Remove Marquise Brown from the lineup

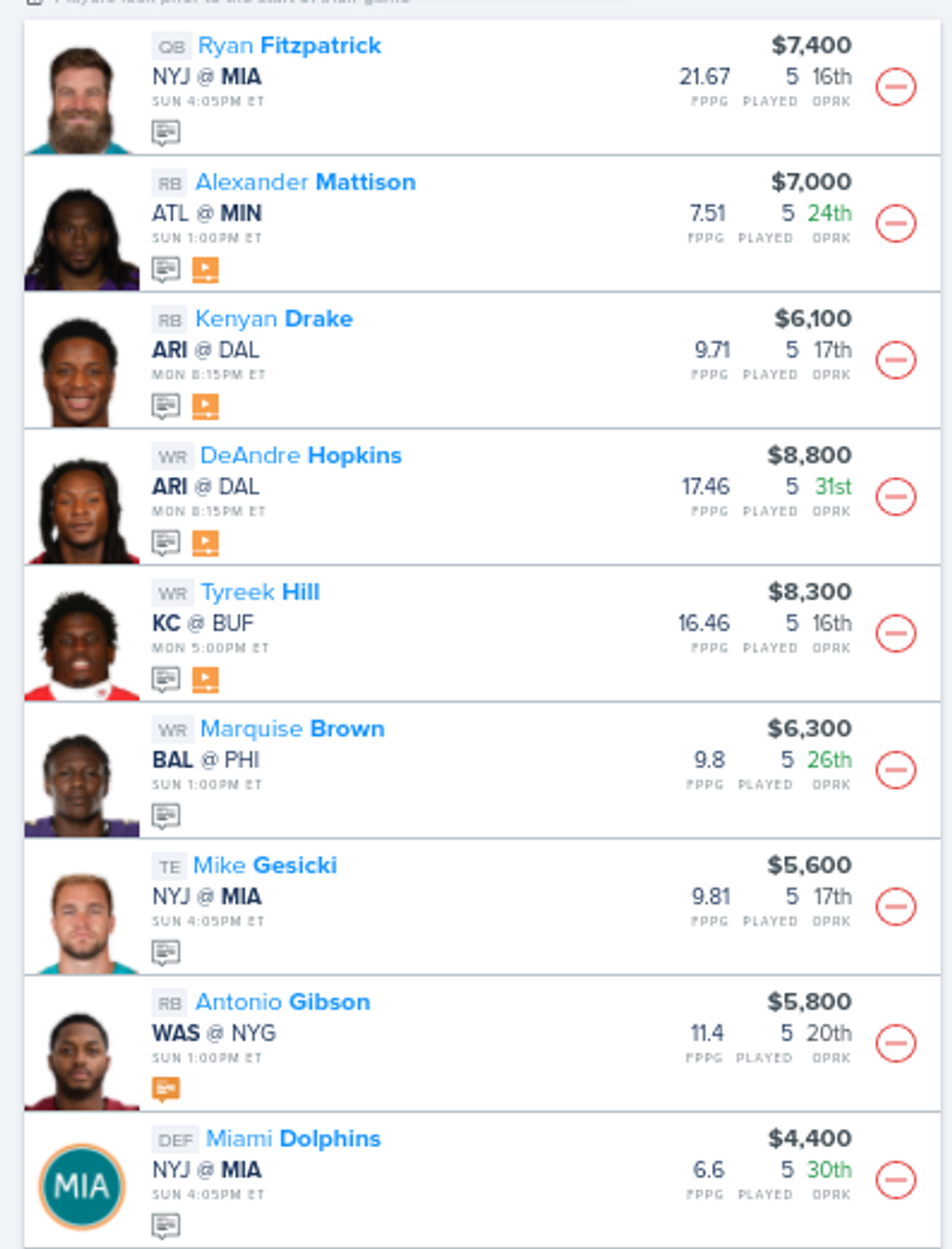pyautogui.click(x=895, y=770)
